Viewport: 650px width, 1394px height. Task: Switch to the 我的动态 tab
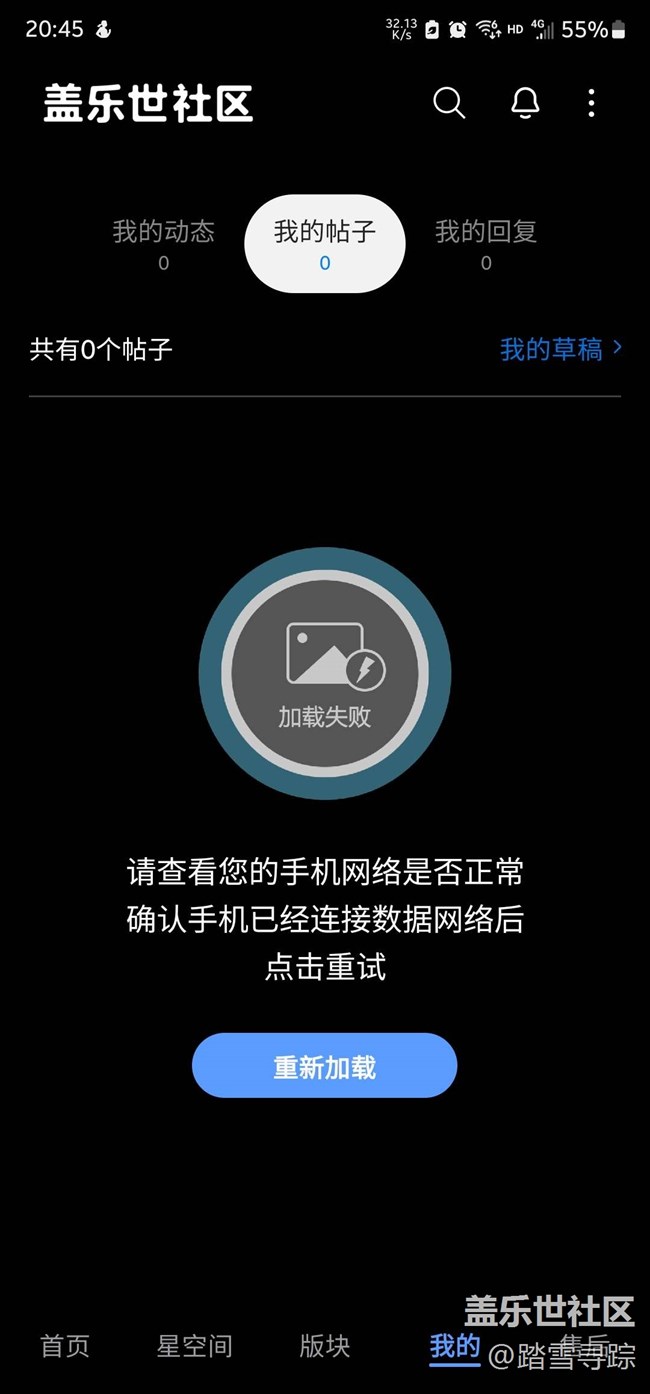click(x=163, y=244)
